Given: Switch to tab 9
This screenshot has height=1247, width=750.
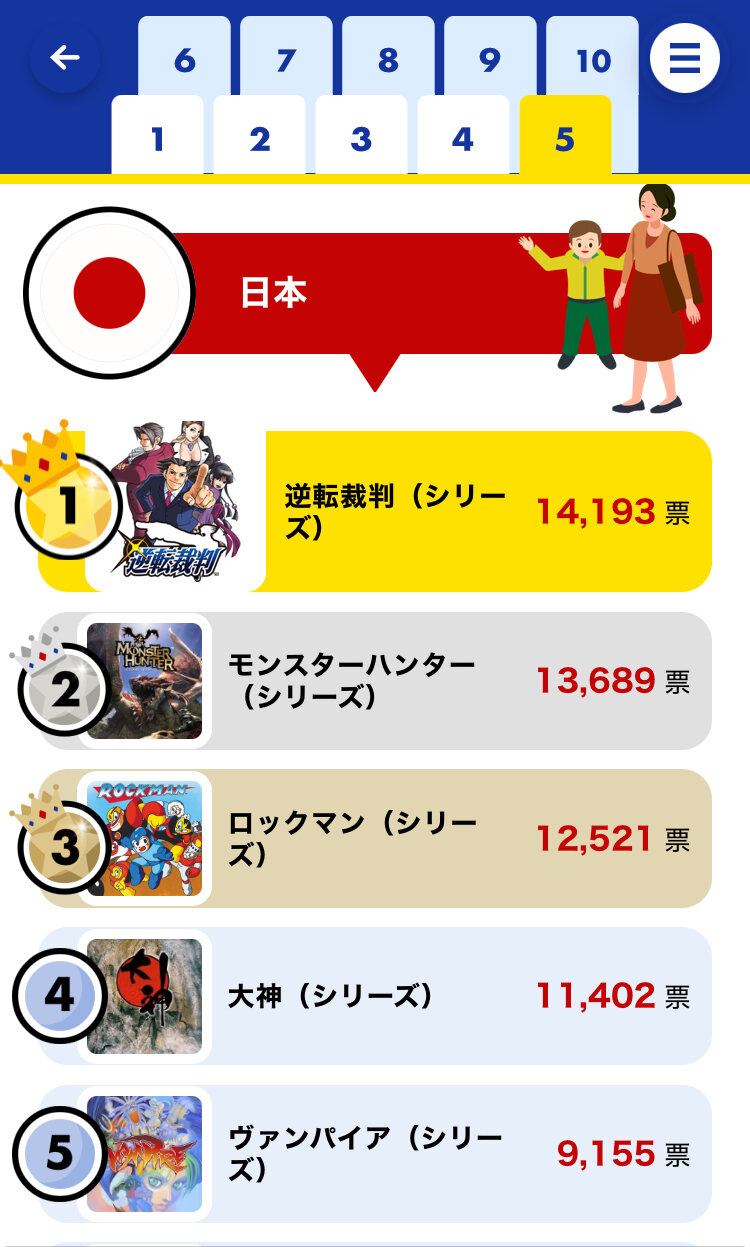Looking at the screenshot, I should [490, 57].
